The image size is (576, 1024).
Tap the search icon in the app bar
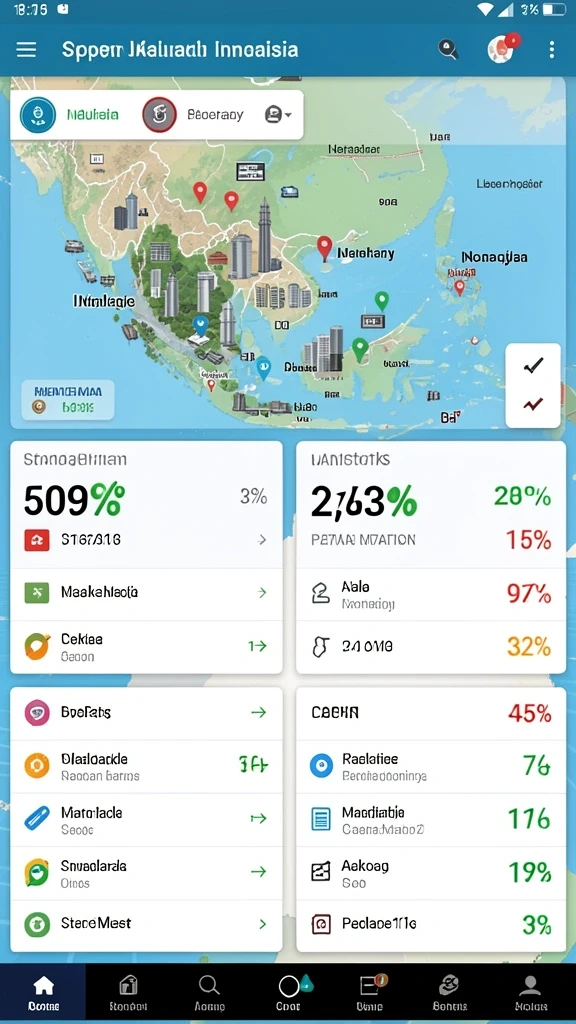(x=448, y=50)
